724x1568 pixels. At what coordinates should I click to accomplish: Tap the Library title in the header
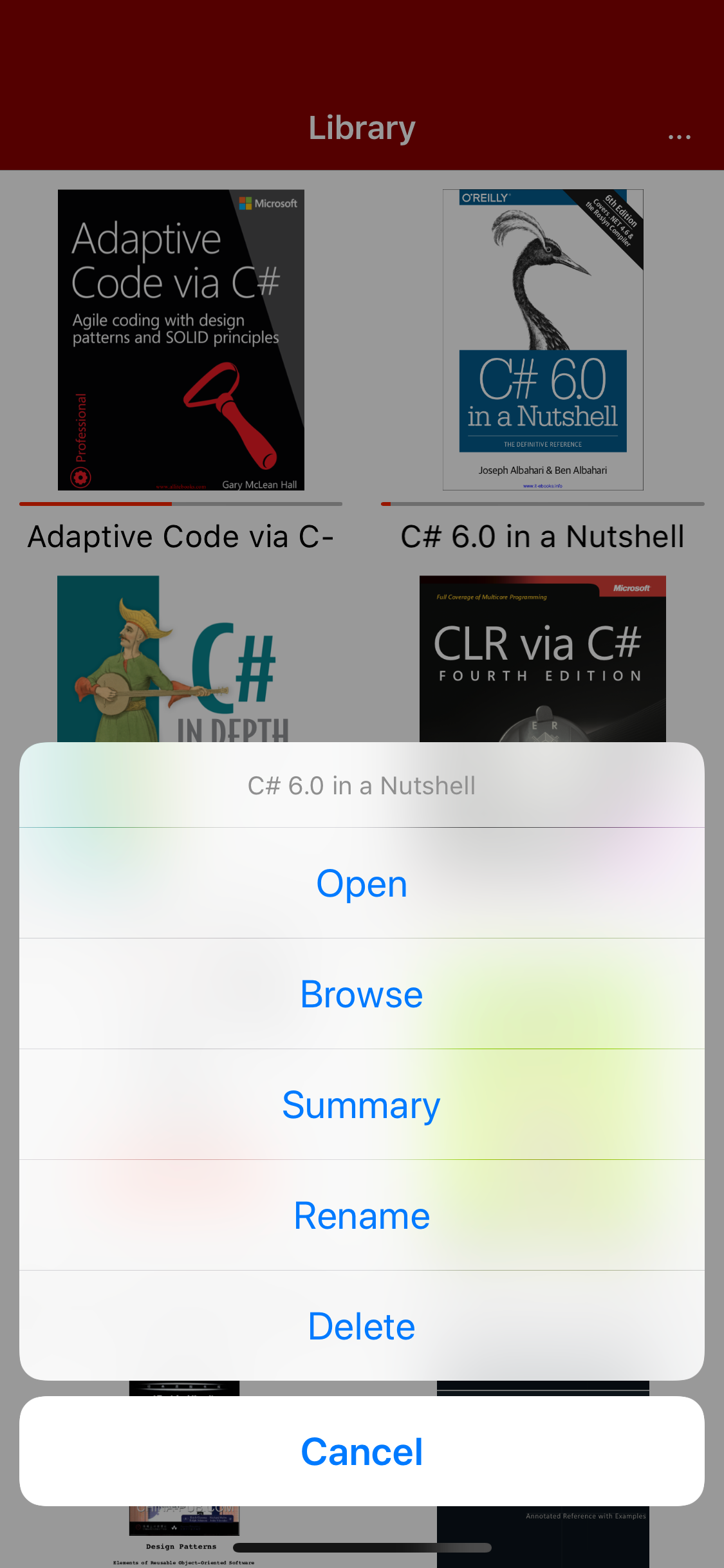point(362,127)
